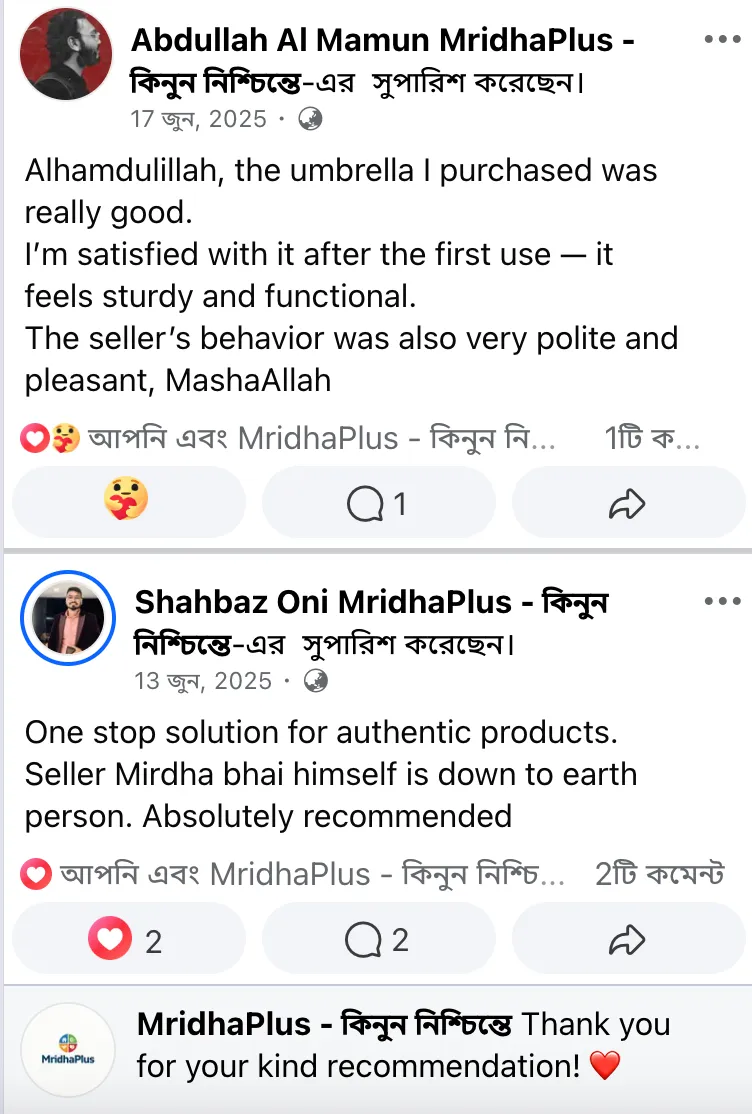Image resolution: width=752 pixels, height=1114 pixels.
Task: View who reacted to Shahbaz Oni's post
Action: pyautogui.click(x=292, y=874)
